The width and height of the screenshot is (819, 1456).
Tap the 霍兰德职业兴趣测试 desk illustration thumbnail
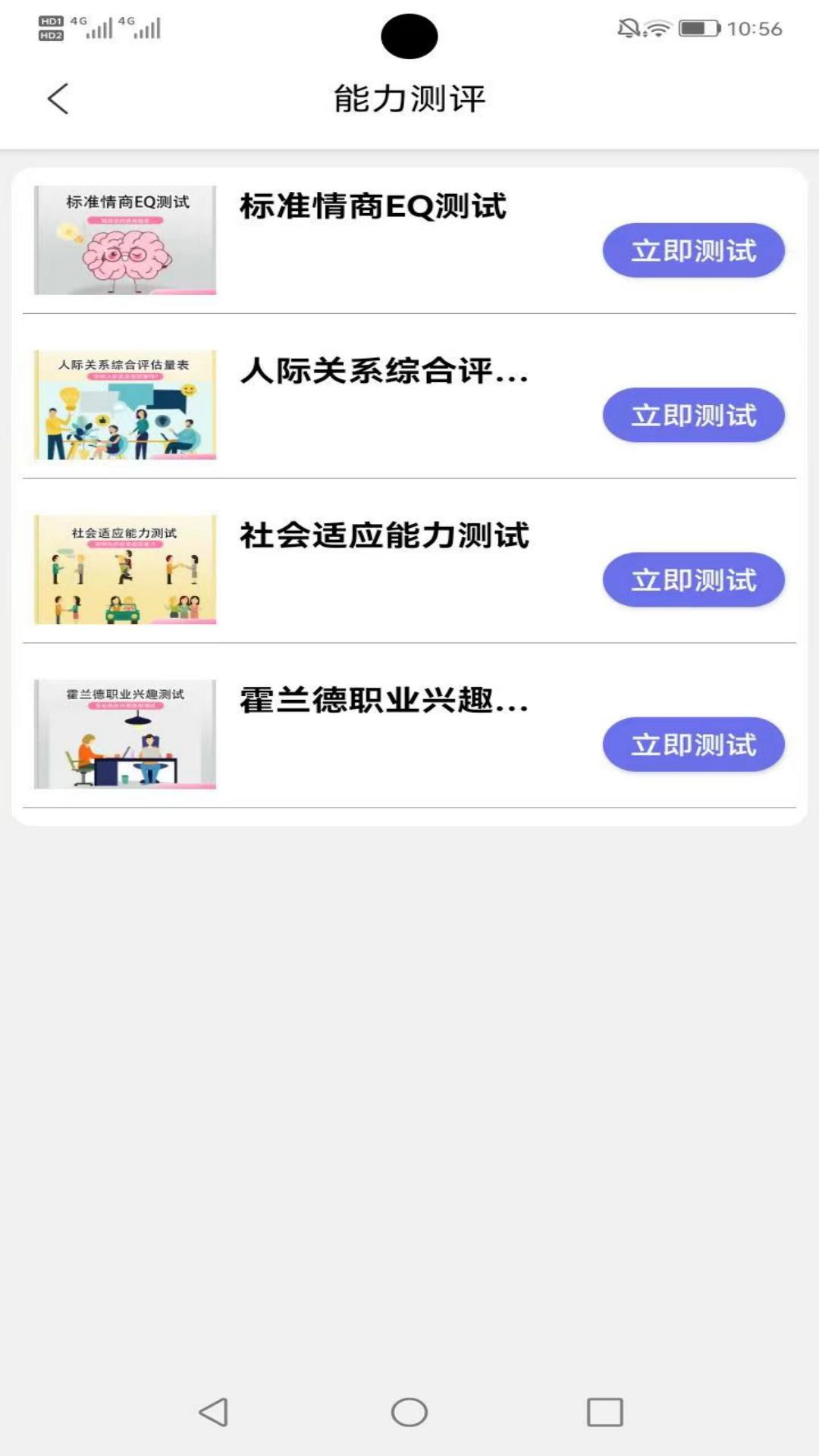pos(127,734)
